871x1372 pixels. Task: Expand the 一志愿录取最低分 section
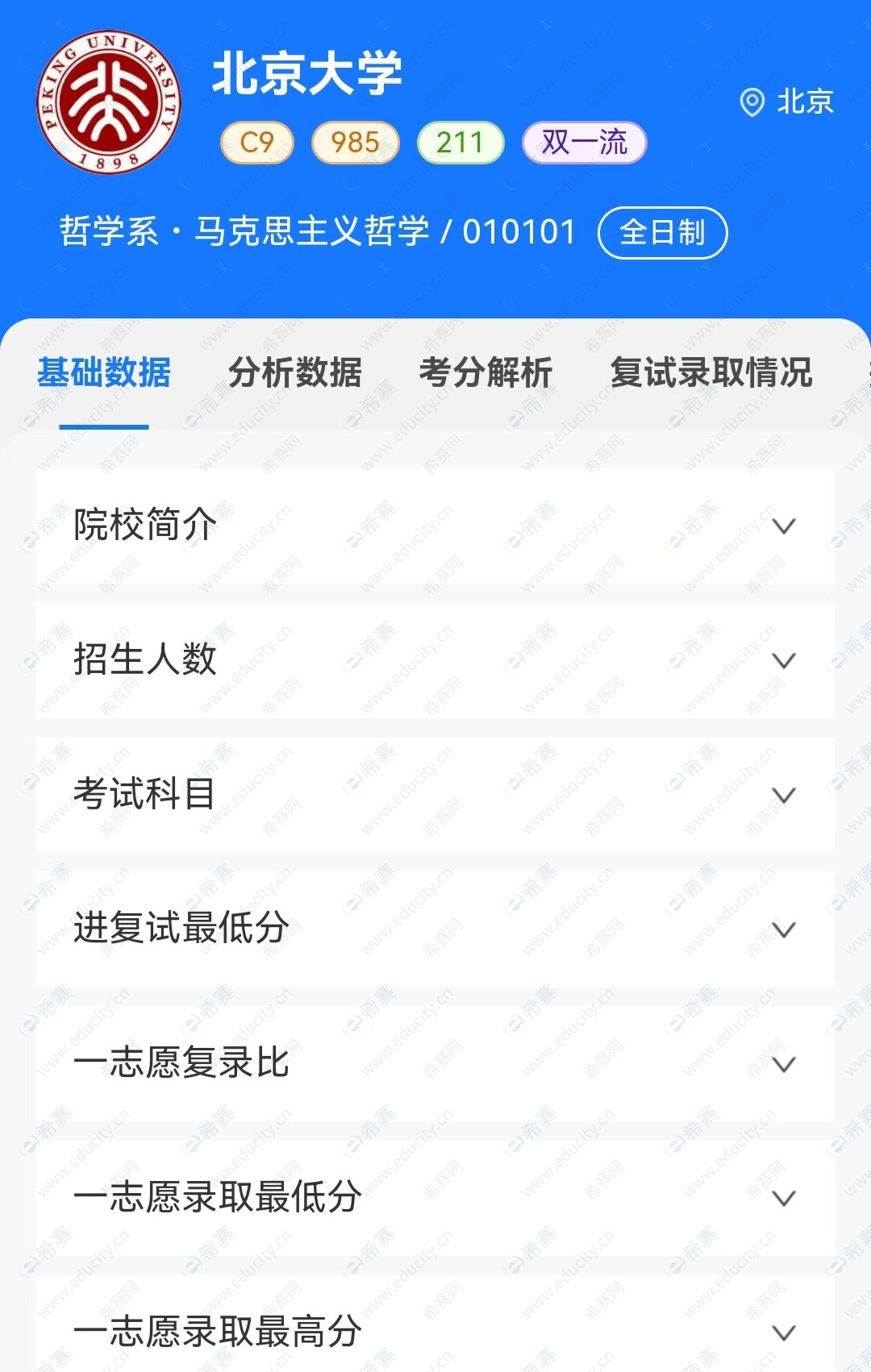click(435, 1198)
